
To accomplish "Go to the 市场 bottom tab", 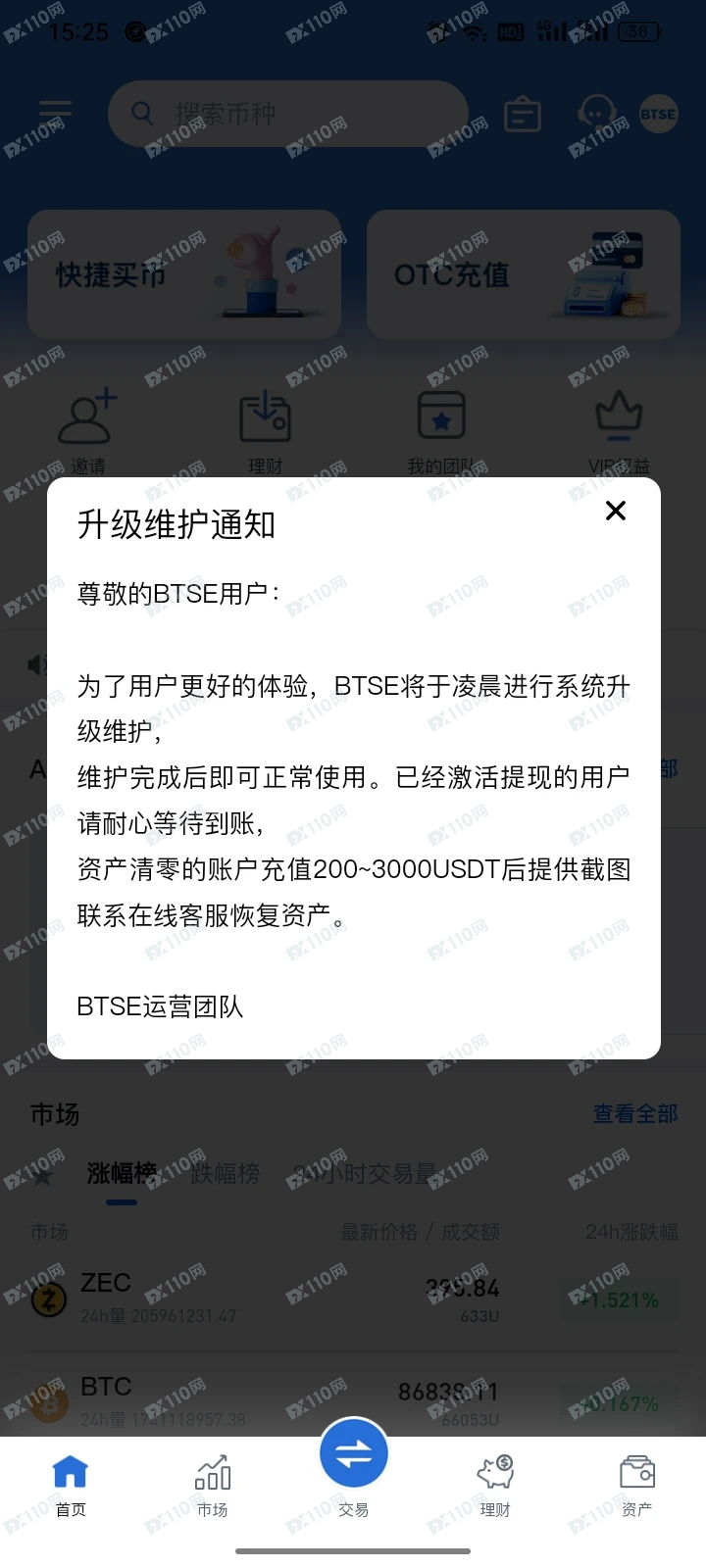I will click(x=212, y=1486).
